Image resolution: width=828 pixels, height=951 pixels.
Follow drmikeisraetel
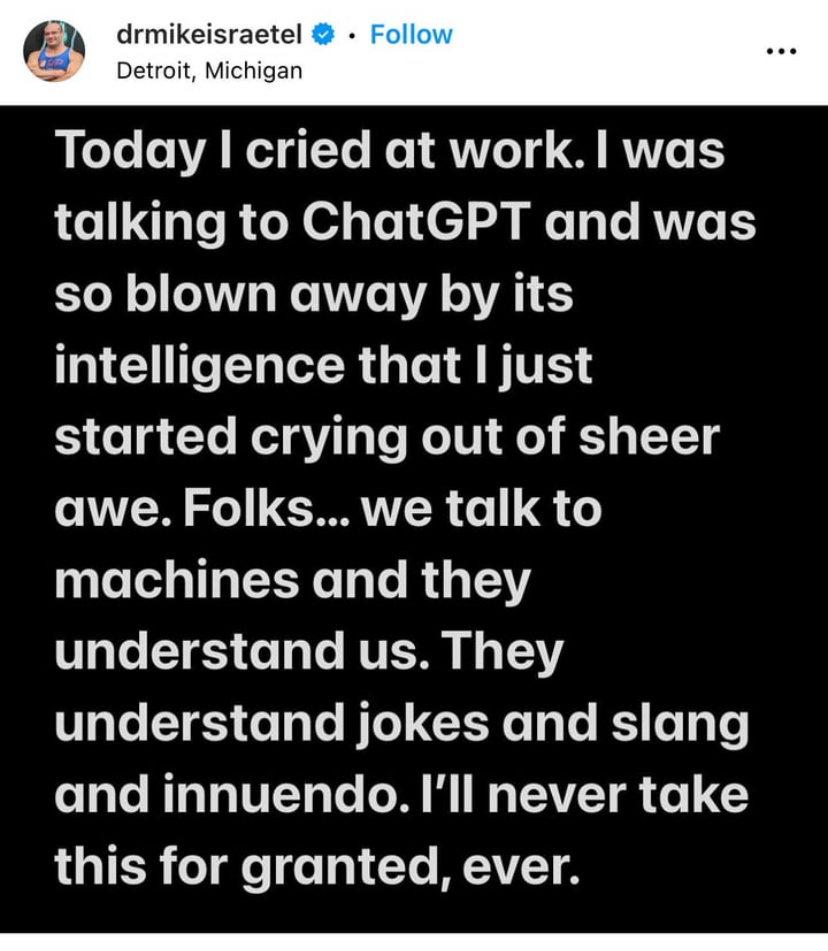[x=411, y=34]
